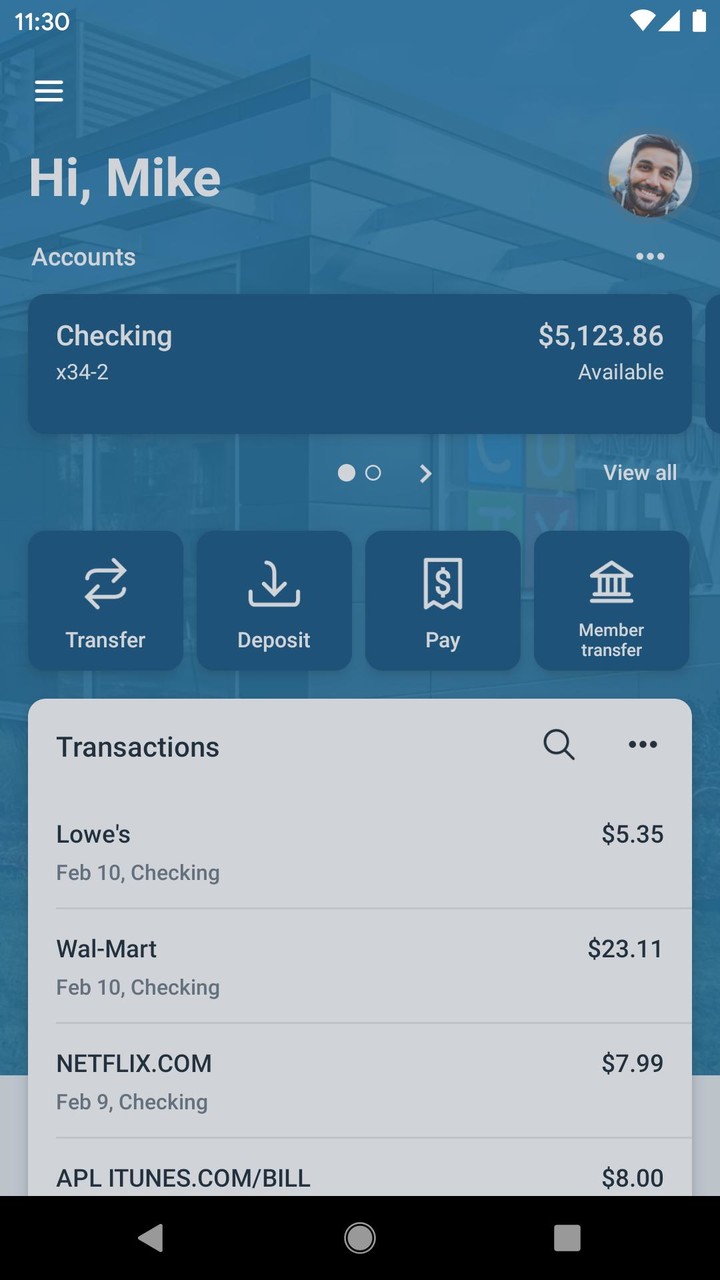
Task: Go back using the system back button
Action: pyautogui.click(x=151, y=1238)
